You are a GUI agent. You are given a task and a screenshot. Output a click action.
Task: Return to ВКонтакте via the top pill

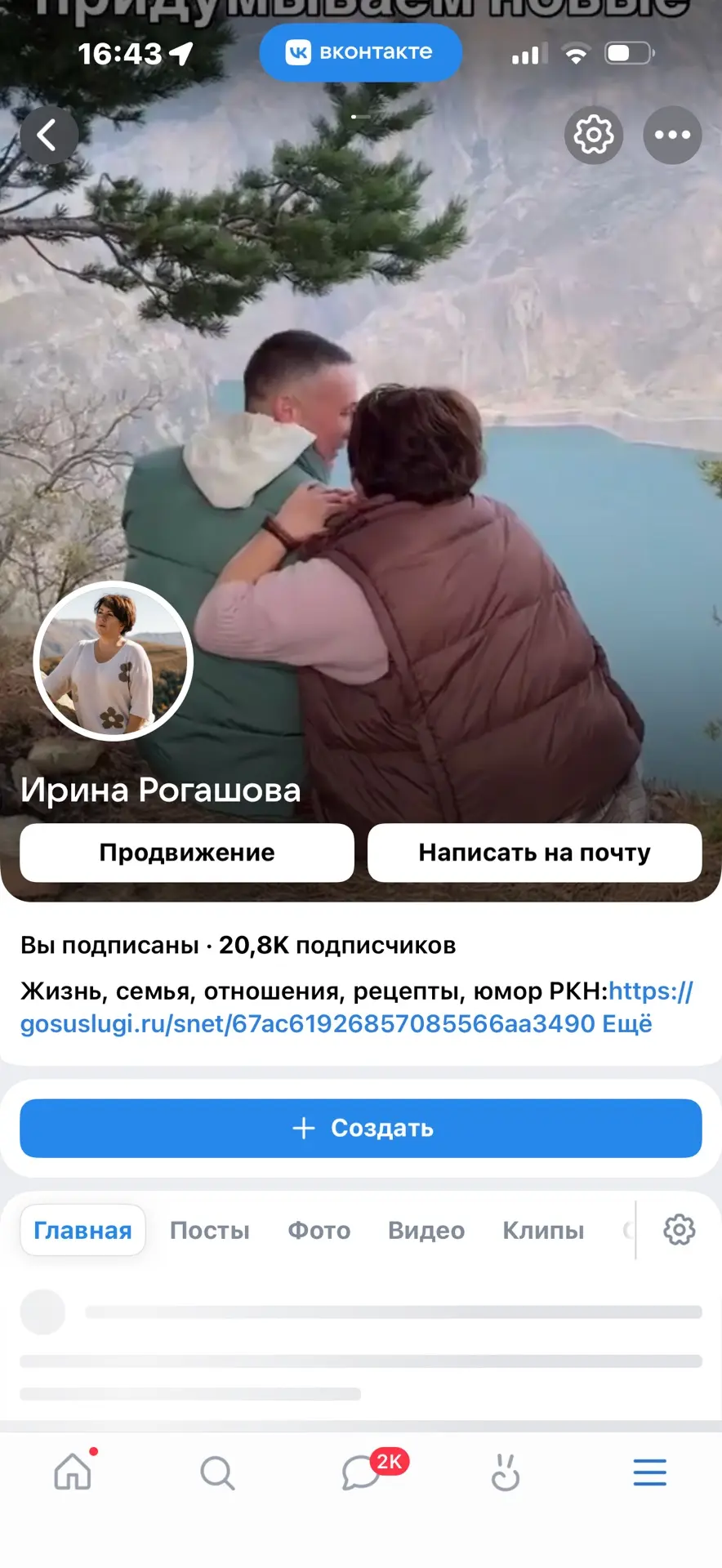pos(360,52)
